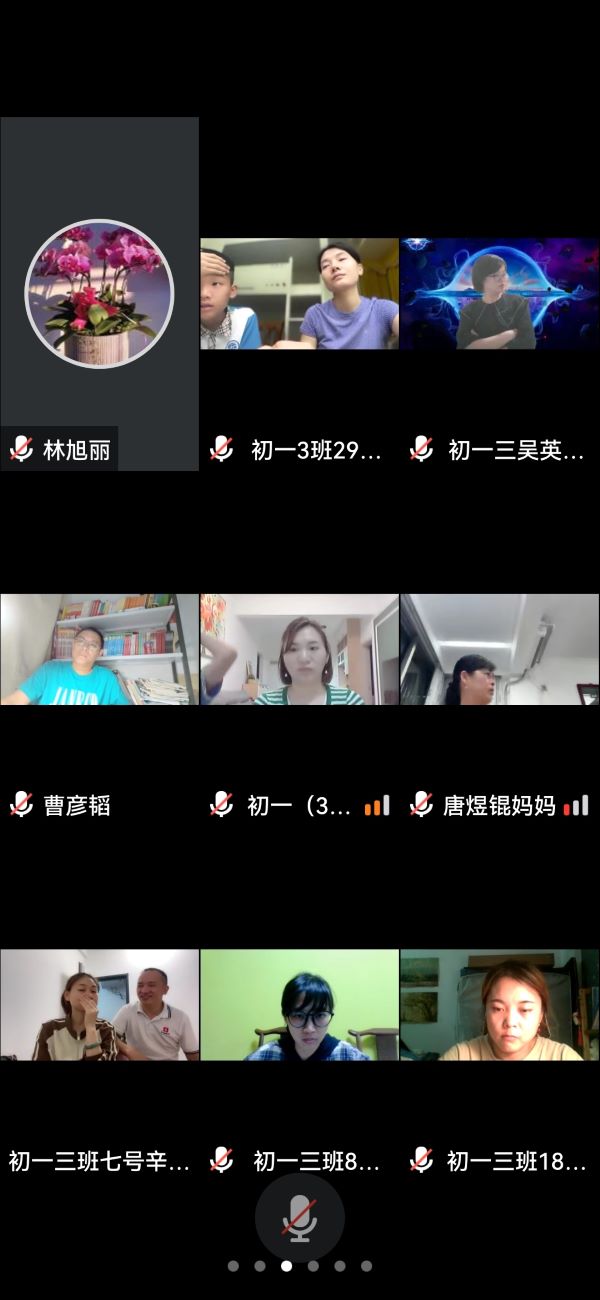Viewport: 600px width, 1300px height.
Task: Open 林旭丽's participant tile
Action: pos(99,294)
